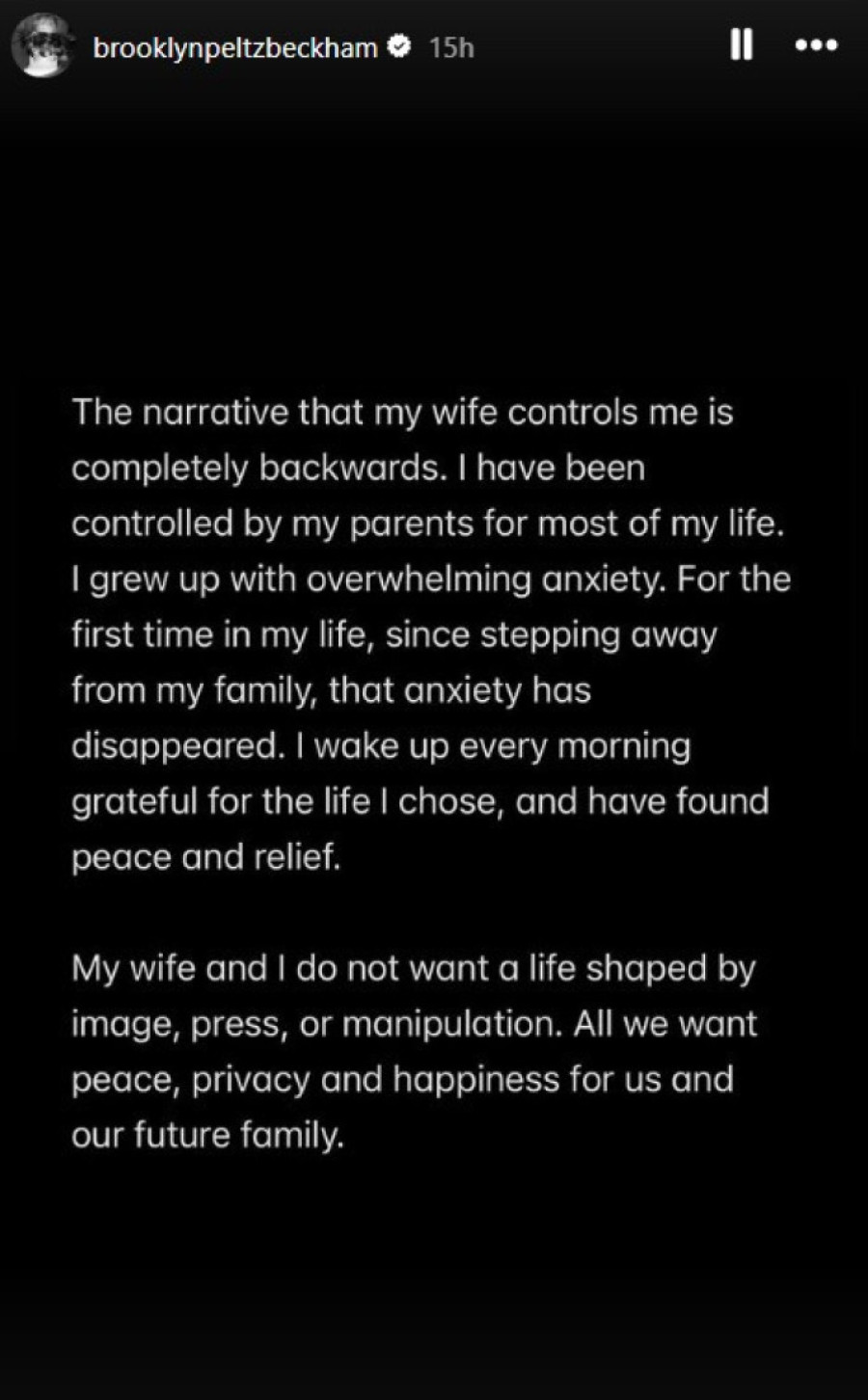Pause the story playback
This screenshot has width=868, height=1400.
tap(741, 45)
